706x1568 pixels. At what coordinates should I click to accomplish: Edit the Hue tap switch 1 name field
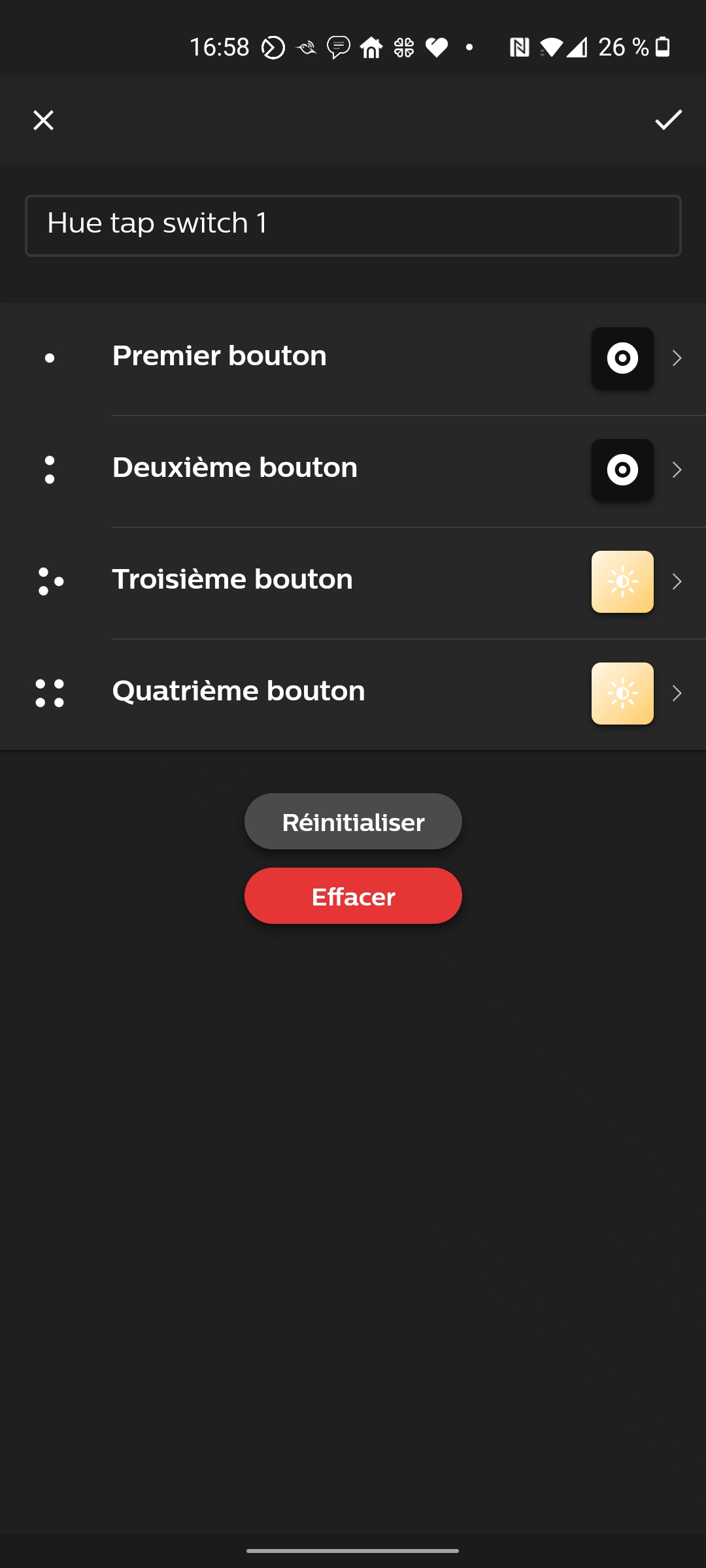tap(353, 225)
